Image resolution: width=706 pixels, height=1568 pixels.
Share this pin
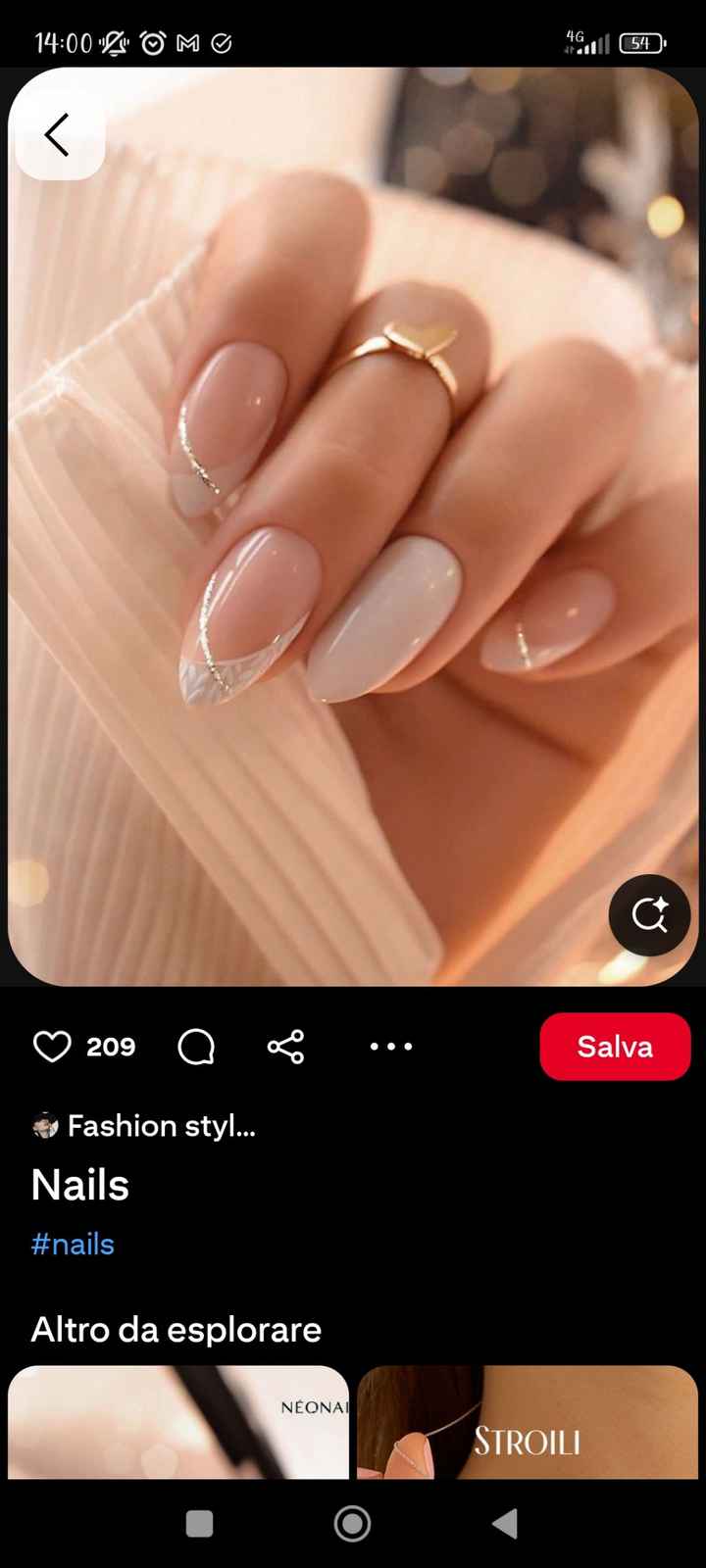(285, 1047)
